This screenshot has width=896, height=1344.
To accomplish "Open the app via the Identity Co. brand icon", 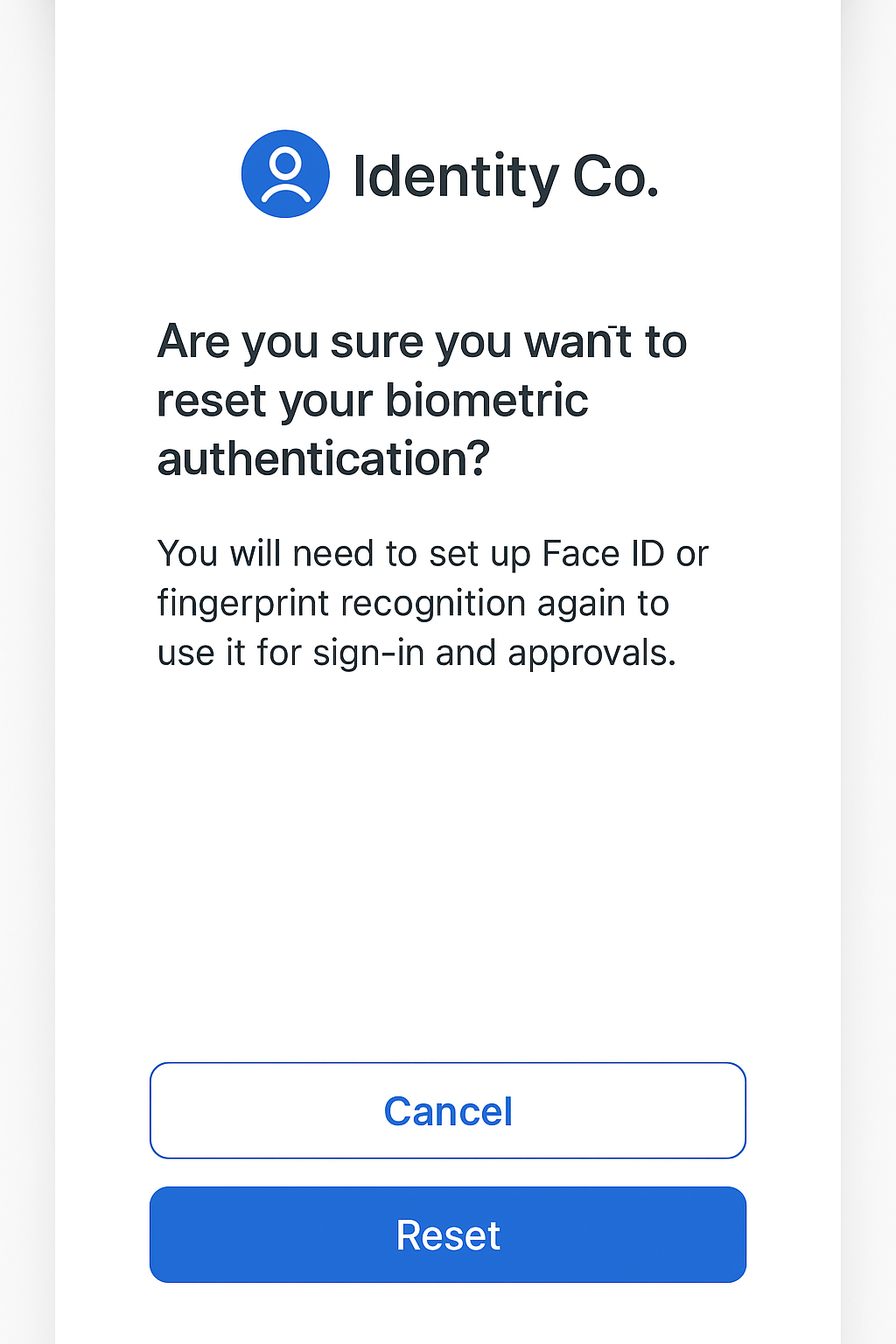I will click(x=285, y=173).
